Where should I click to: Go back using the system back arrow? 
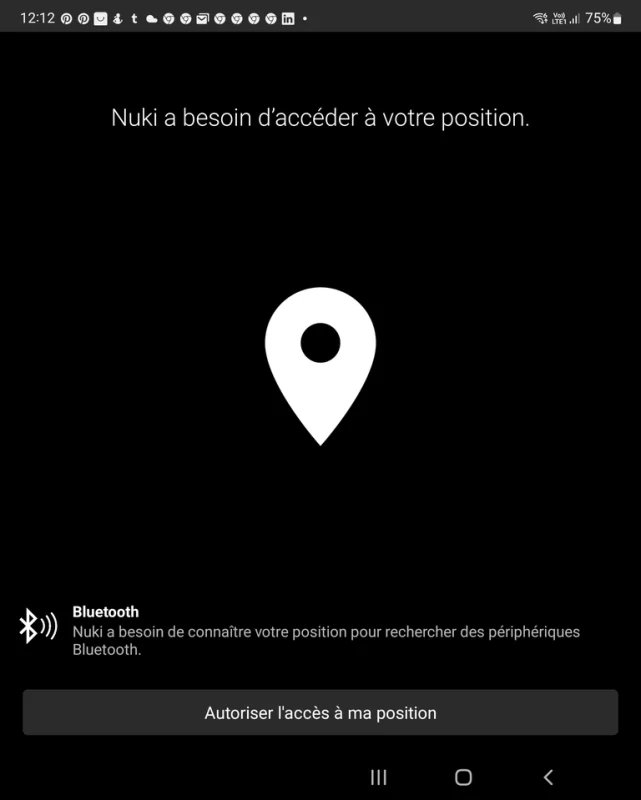click(548, 777)
